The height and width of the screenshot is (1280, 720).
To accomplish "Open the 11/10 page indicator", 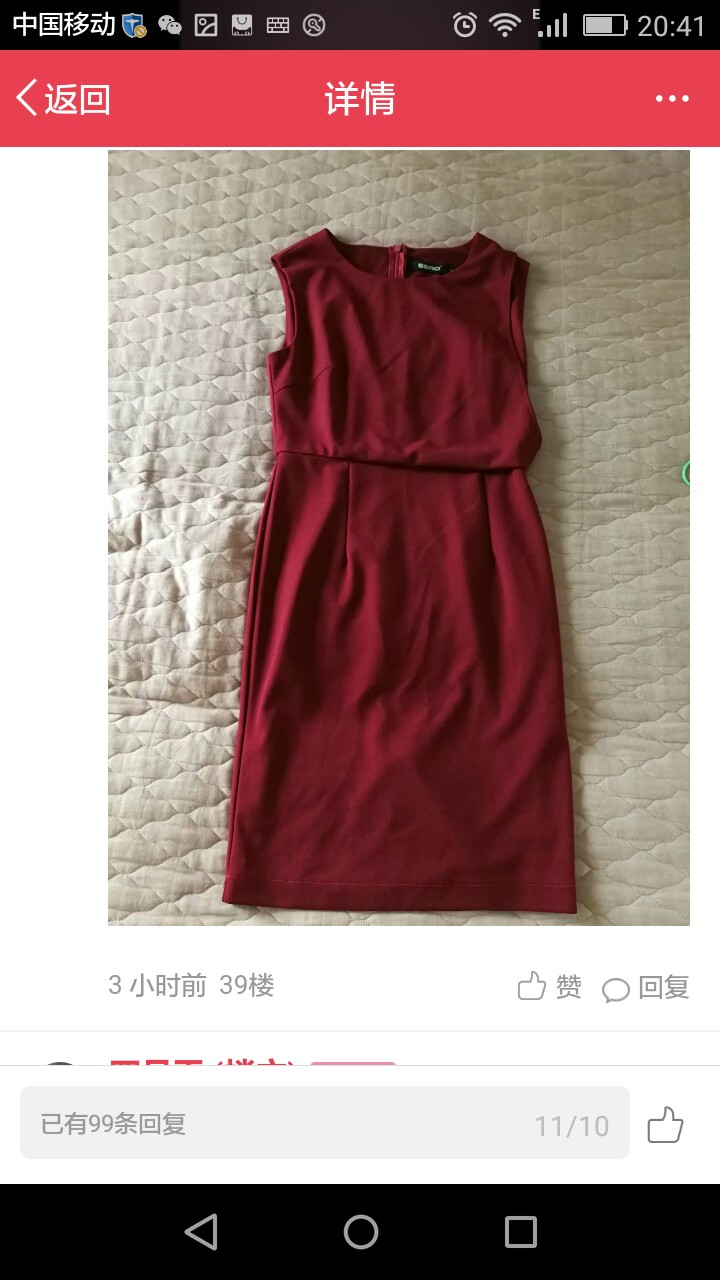I will coord(572,1126).
